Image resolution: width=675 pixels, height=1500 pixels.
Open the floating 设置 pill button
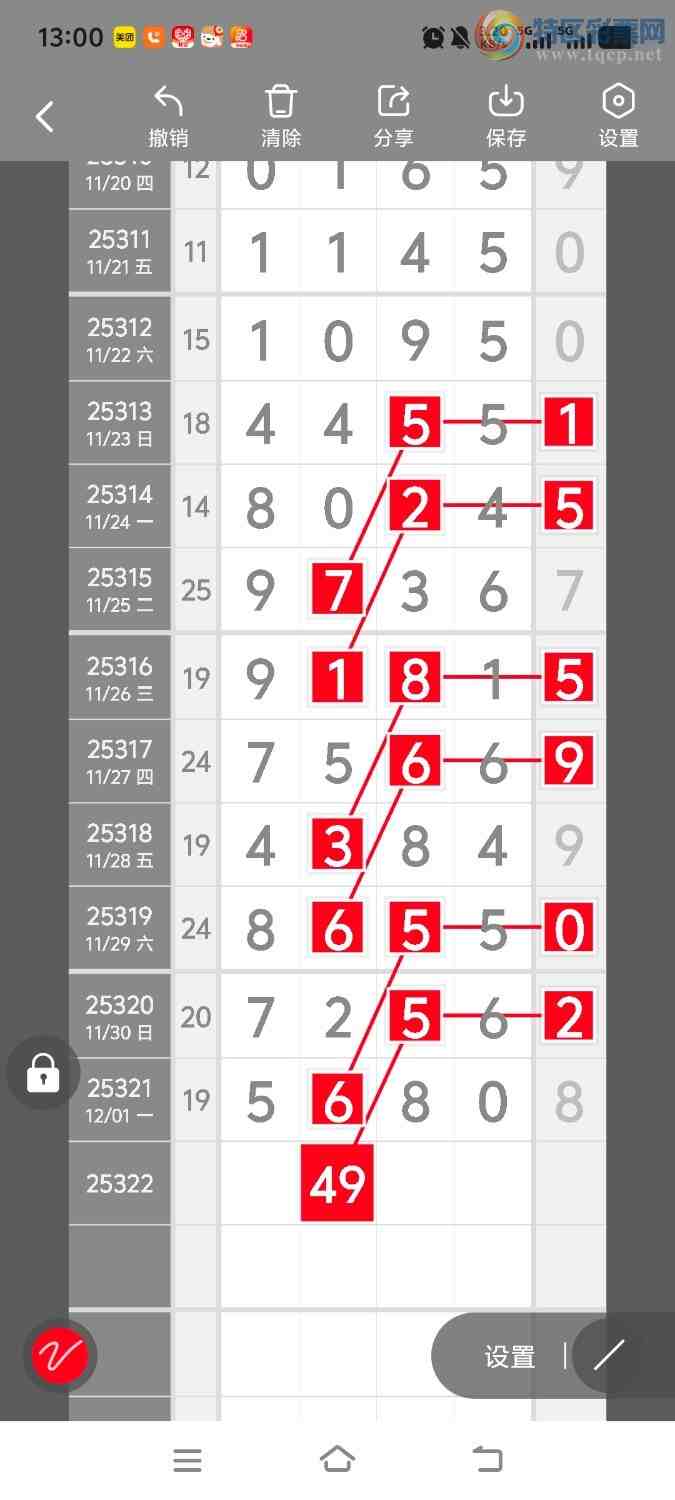tap(510, 1356)
